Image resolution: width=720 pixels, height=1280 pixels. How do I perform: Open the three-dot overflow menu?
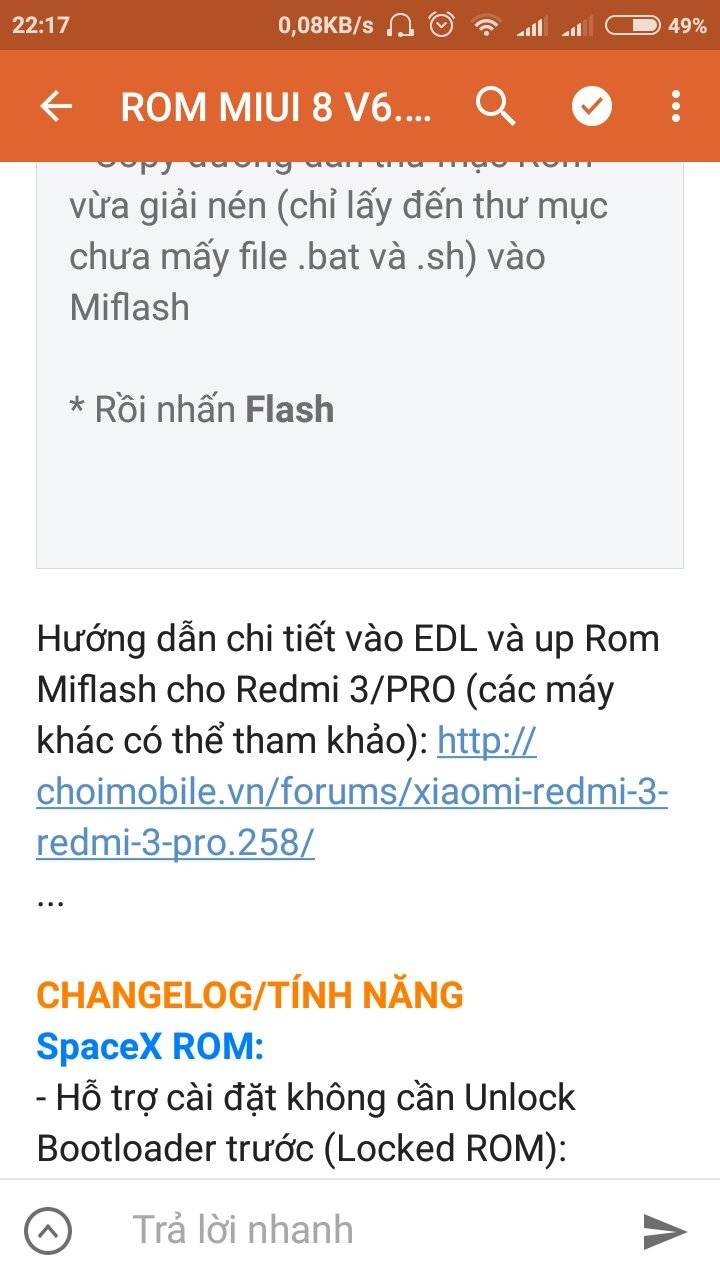pyautogui.click(x=676, y=106)
